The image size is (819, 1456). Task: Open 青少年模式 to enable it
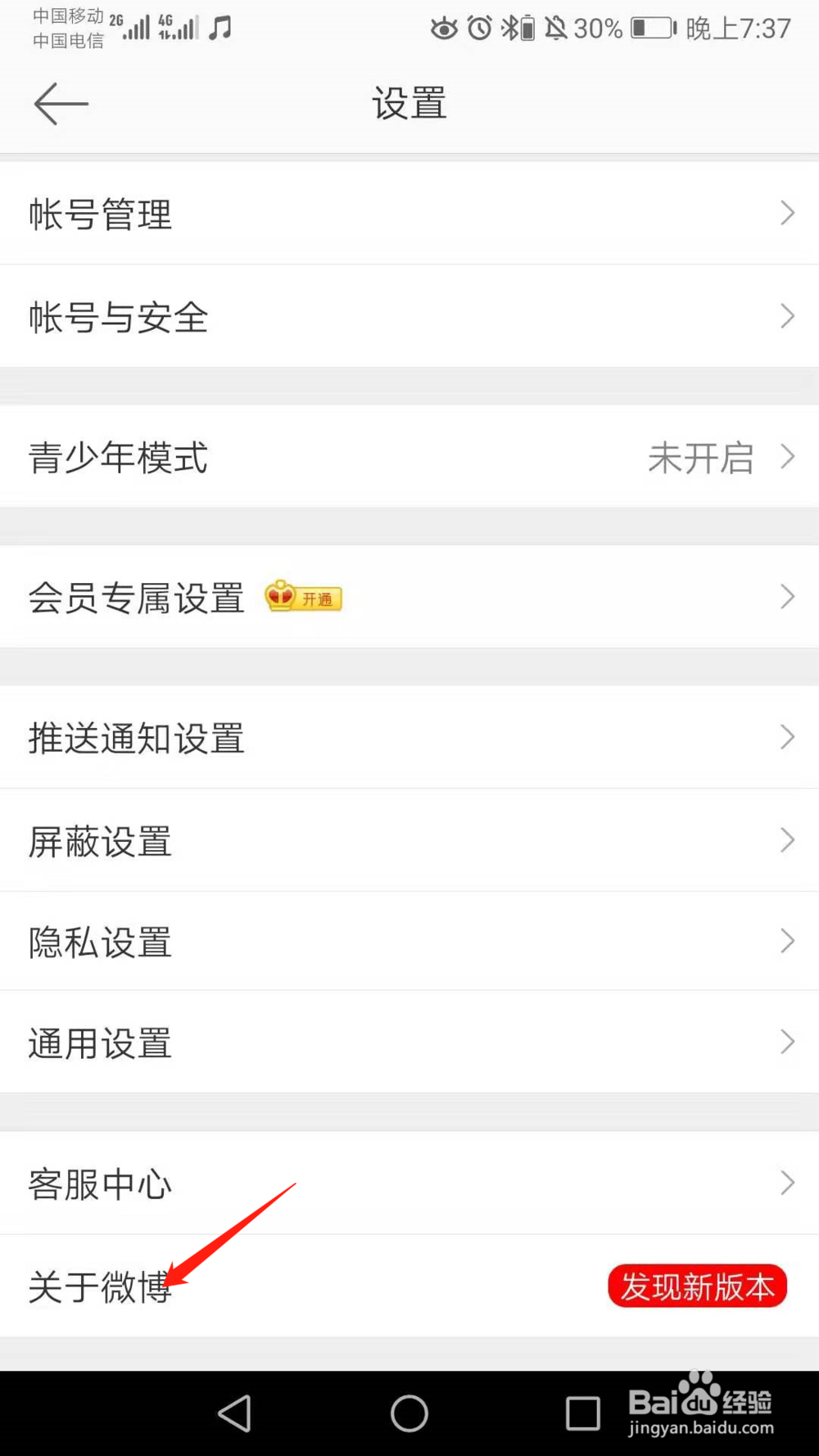tap(117, 459)
